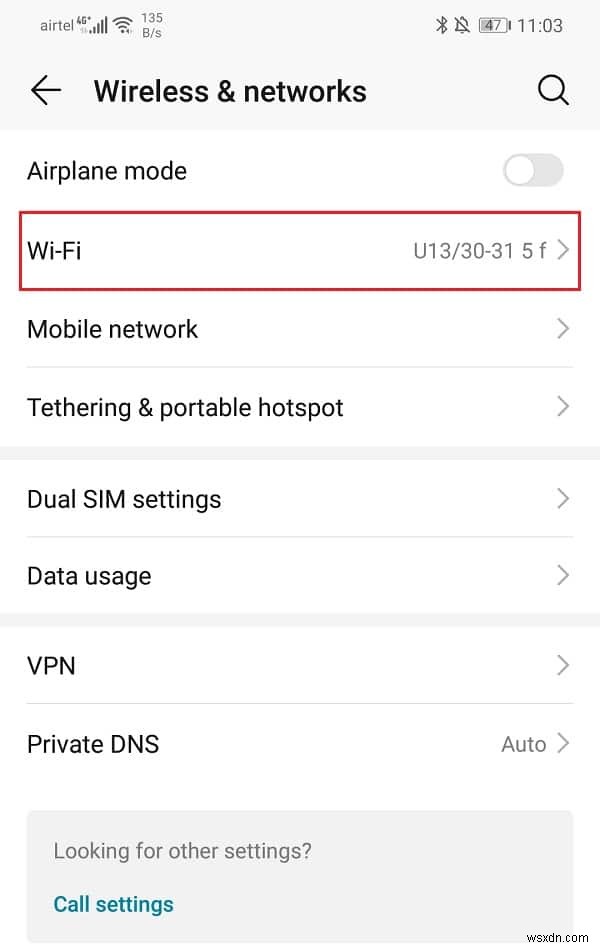
Task: Open Private DNS setting
Action: [x=300, y=744]
